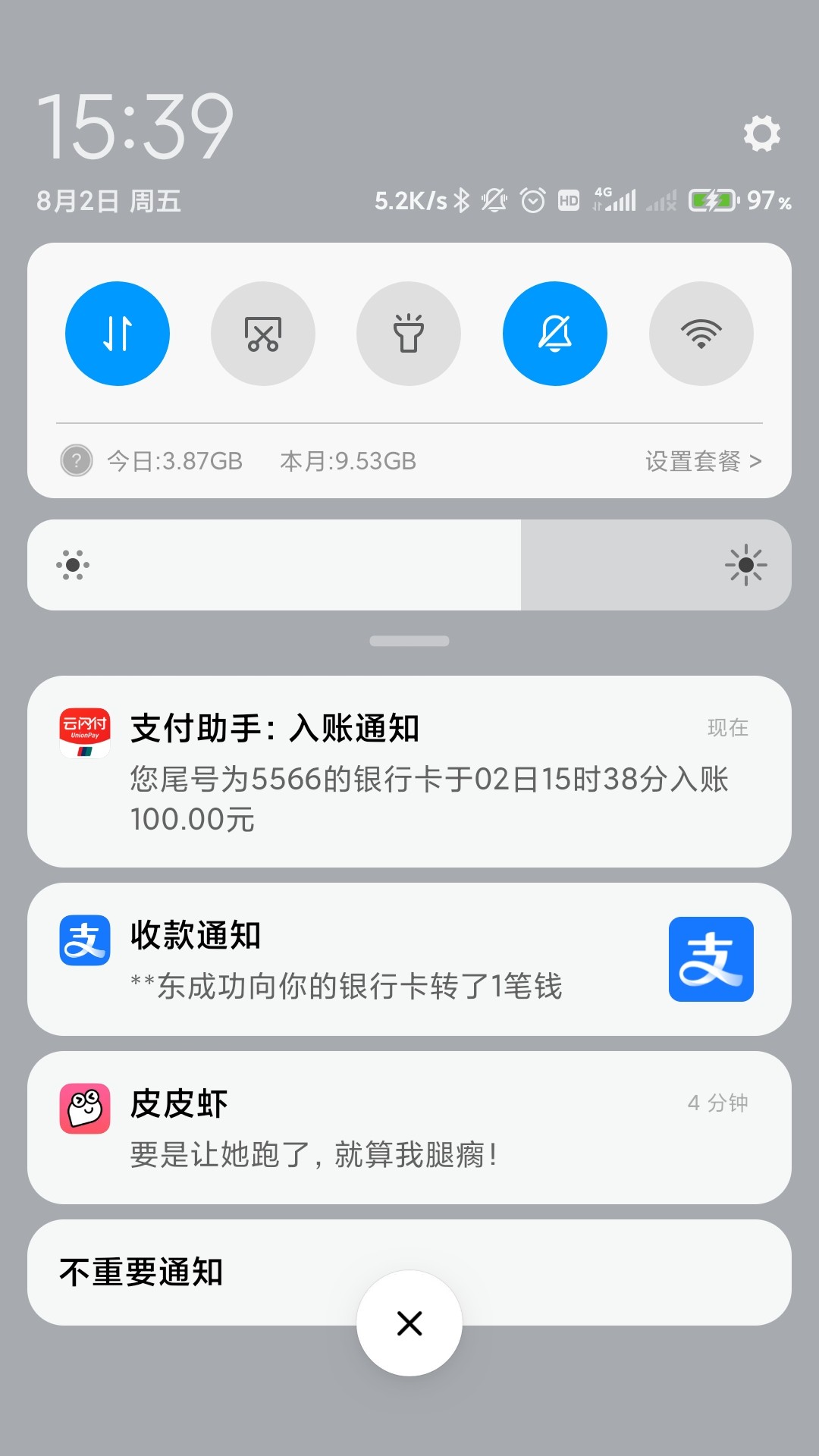Clear all notifications with the X button

pyautogui.click(x=409, y=1323)
